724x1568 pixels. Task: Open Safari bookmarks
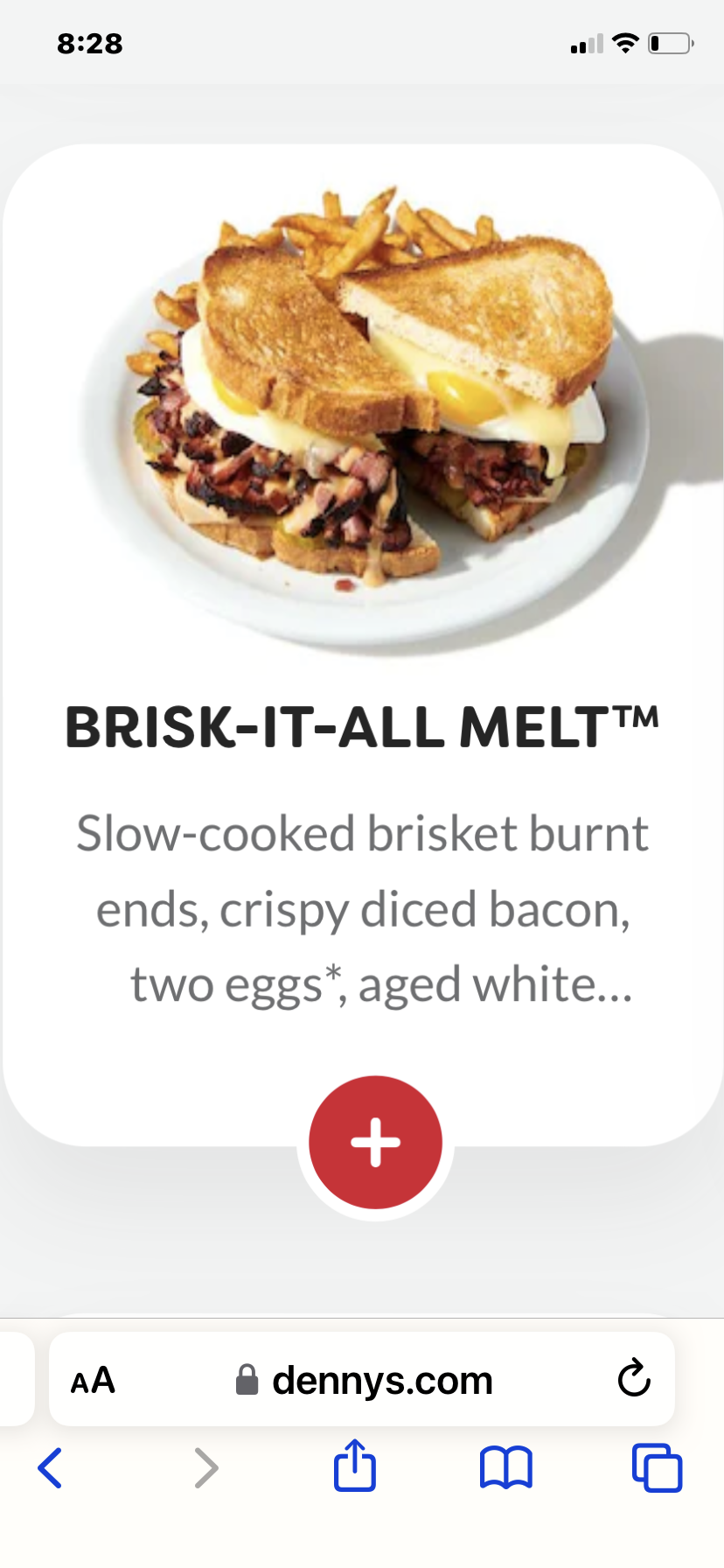(505, 1467)
